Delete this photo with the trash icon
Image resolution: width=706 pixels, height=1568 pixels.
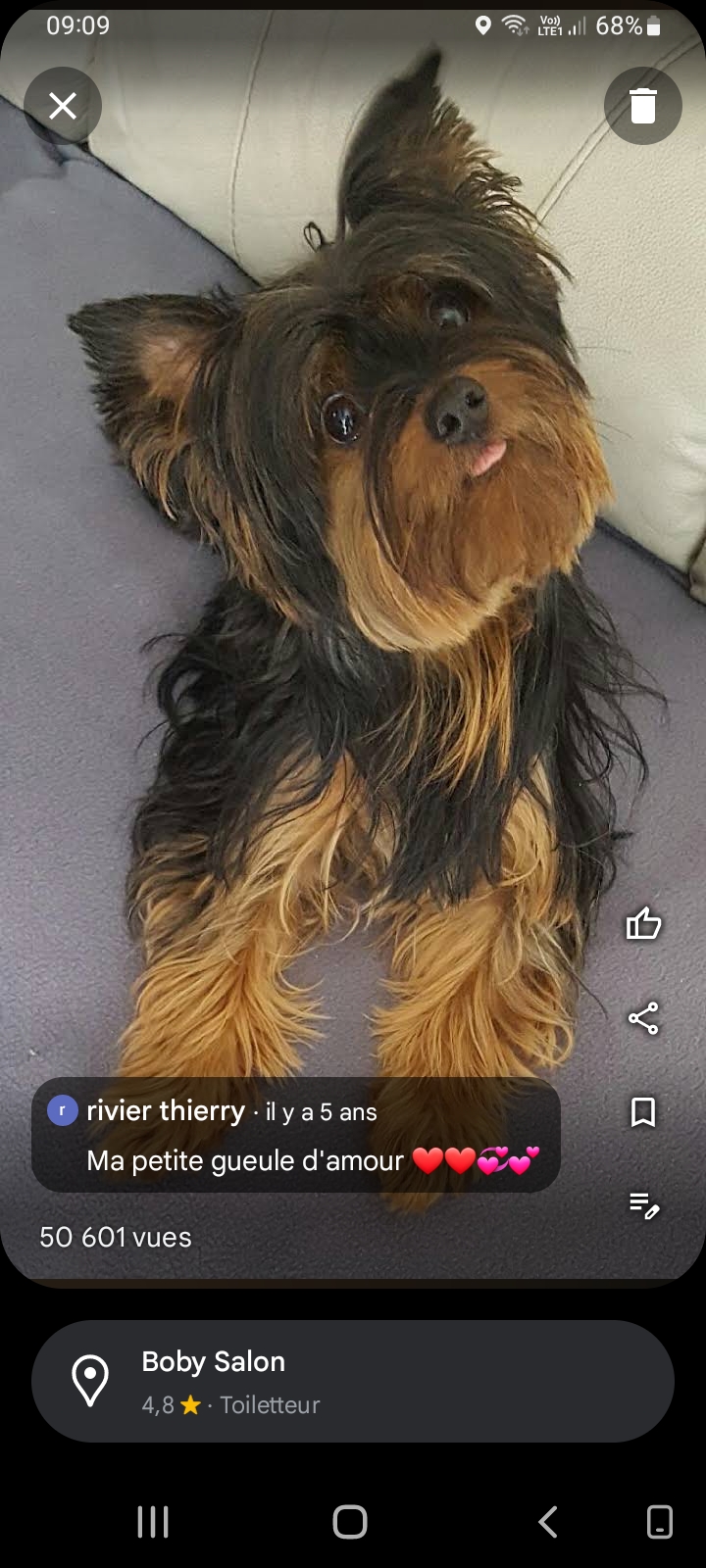[643, 106]
